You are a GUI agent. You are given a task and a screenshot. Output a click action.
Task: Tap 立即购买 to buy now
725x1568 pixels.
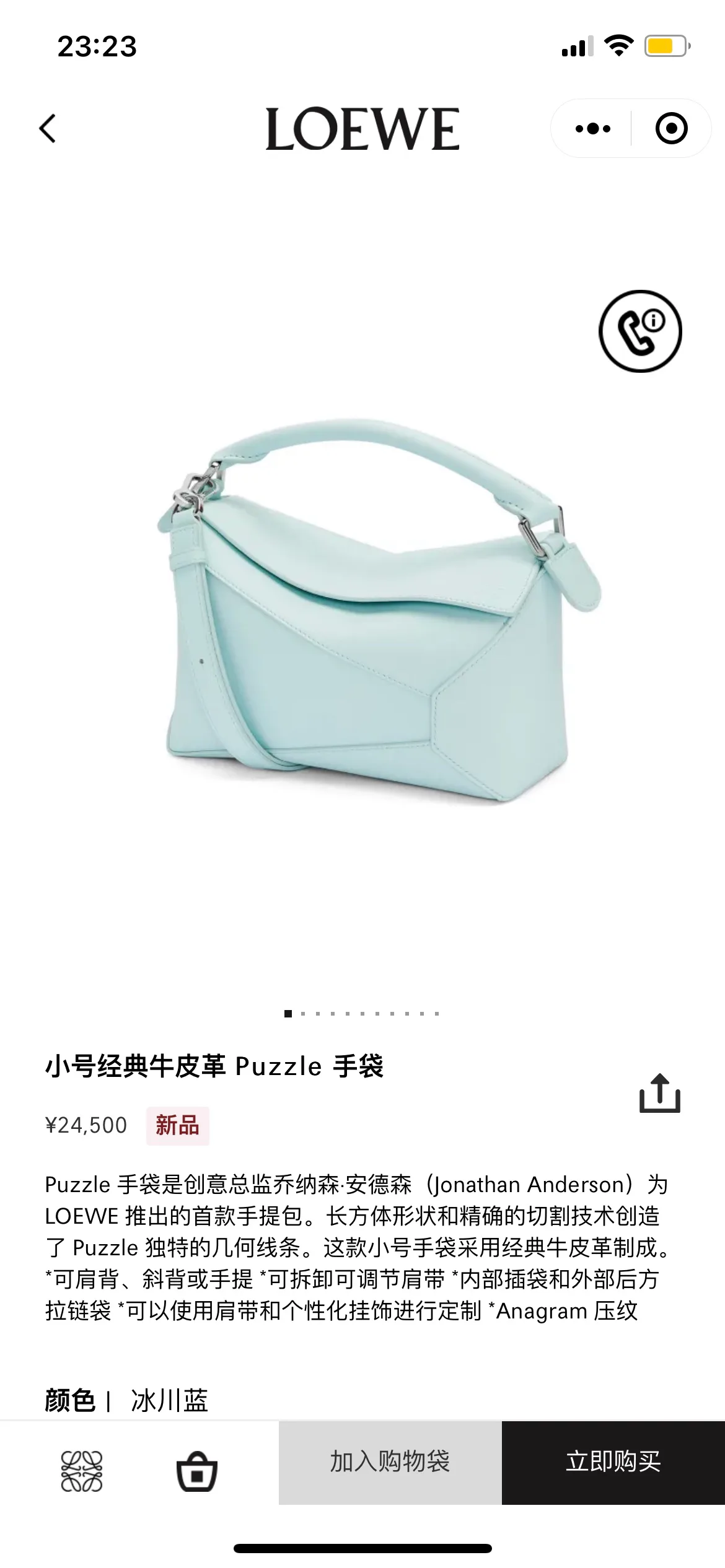pyautogui.click(x=613, y=1462)
